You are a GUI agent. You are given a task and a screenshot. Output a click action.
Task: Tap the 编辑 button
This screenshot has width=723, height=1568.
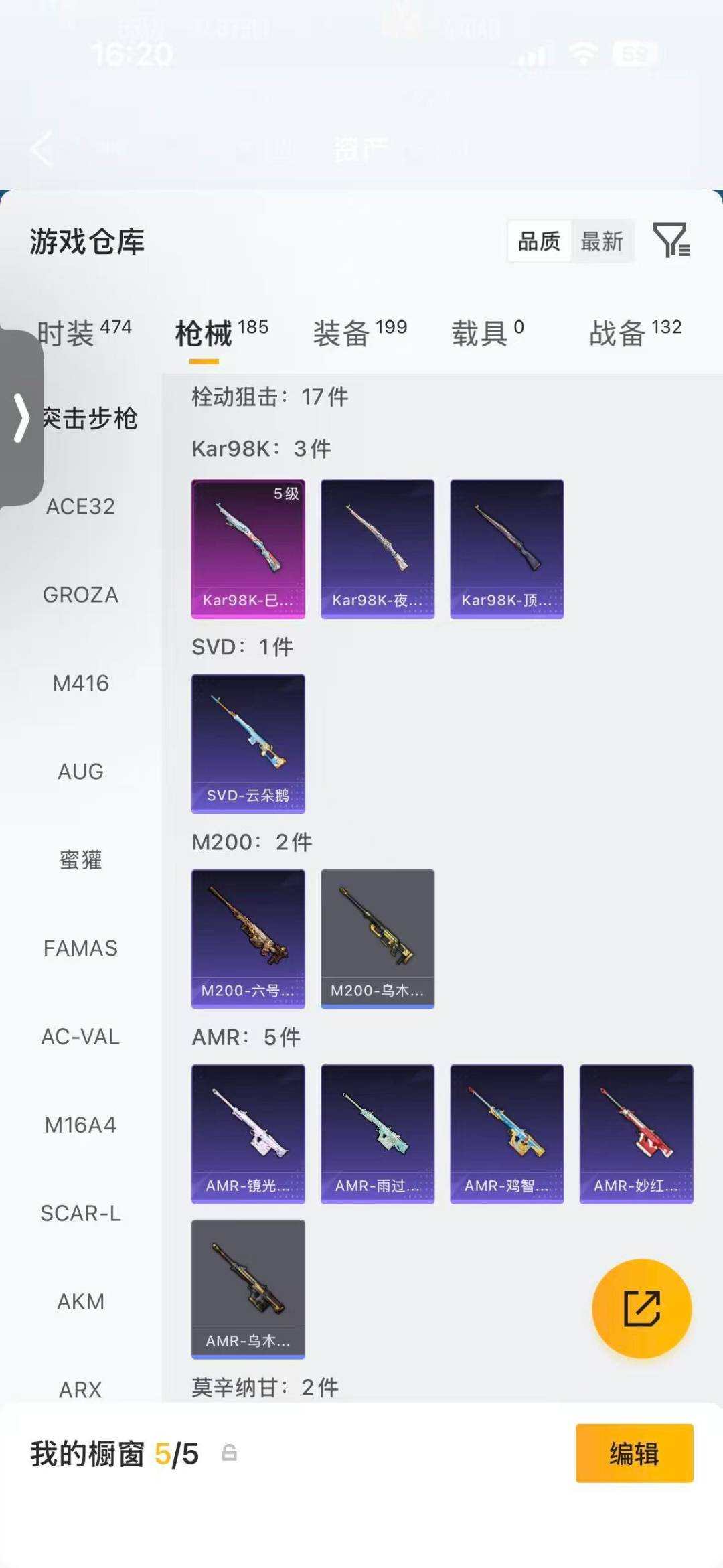pyautogui.click(x=634, y=1453)
